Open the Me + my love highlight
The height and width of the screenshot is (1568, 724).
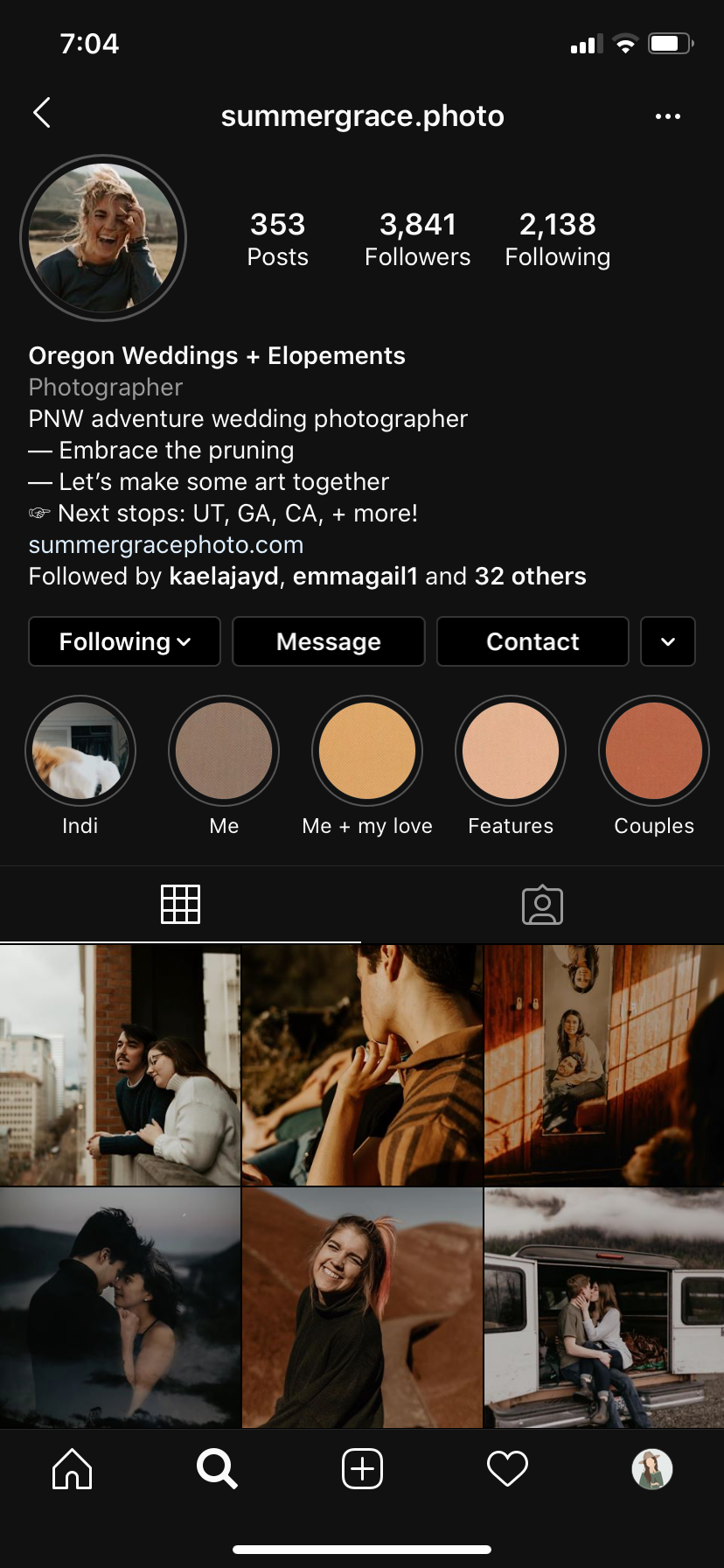(367, 751)
